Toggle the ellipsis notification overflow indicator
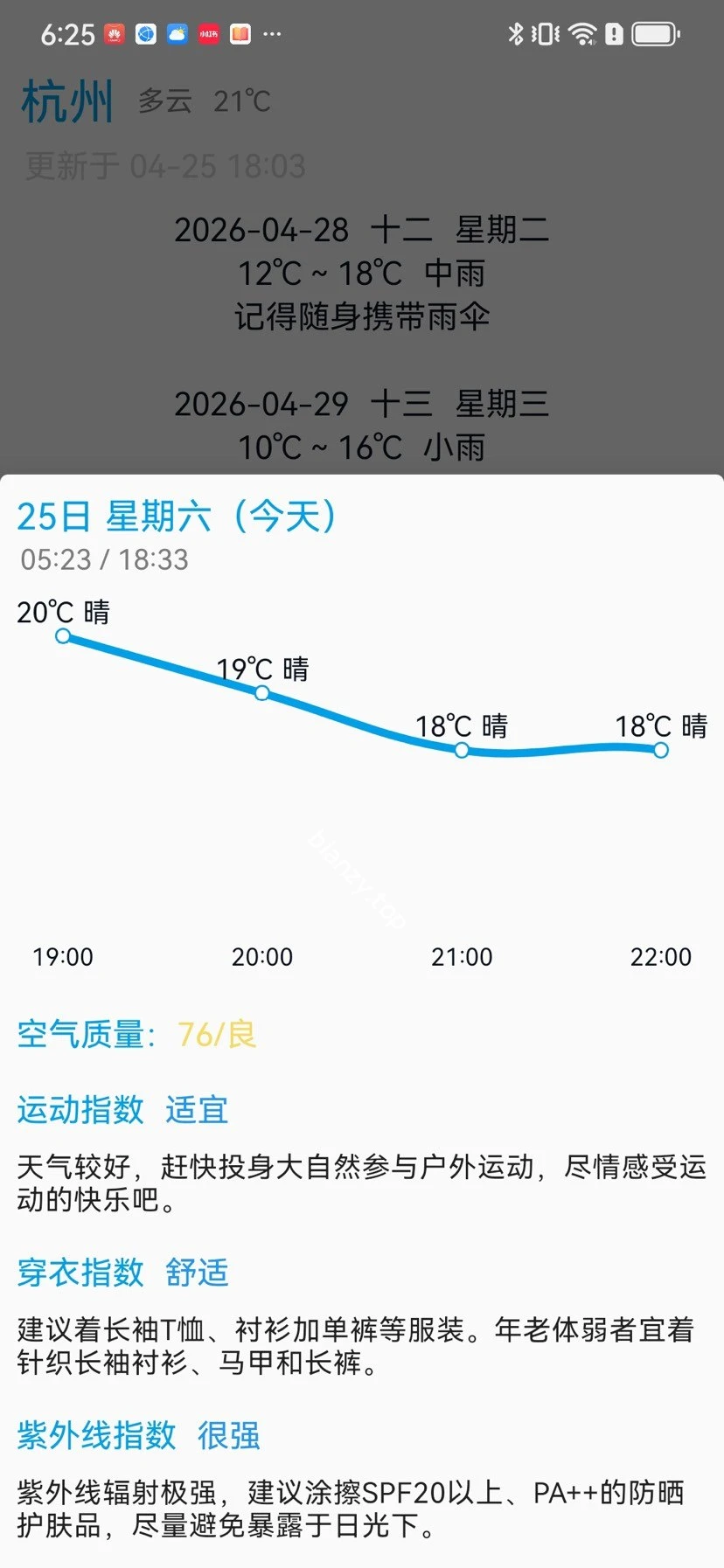The width and height of the screenshot is (724, 1568). (273, 35)
